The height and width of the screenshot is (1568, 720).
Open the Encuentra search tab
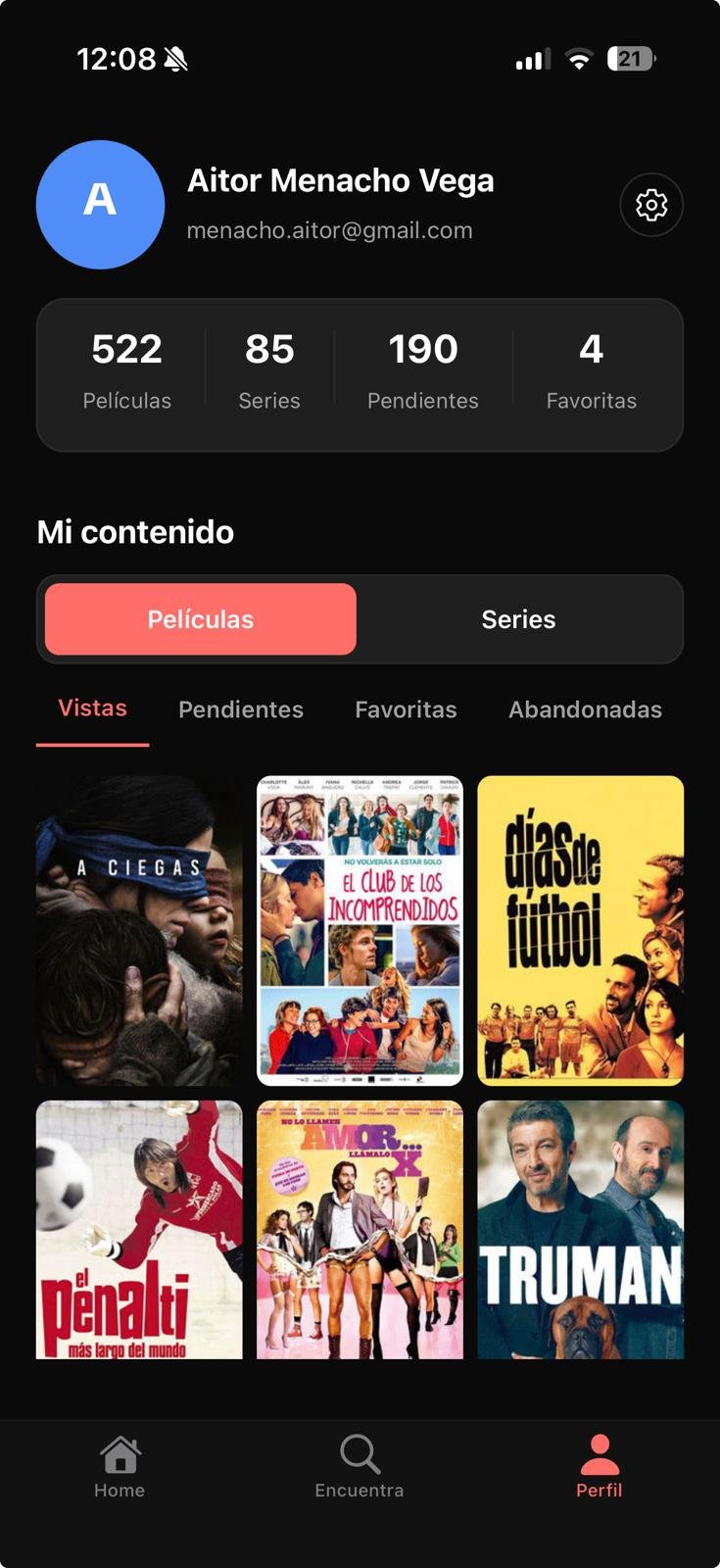click(x=360, y=1467)
